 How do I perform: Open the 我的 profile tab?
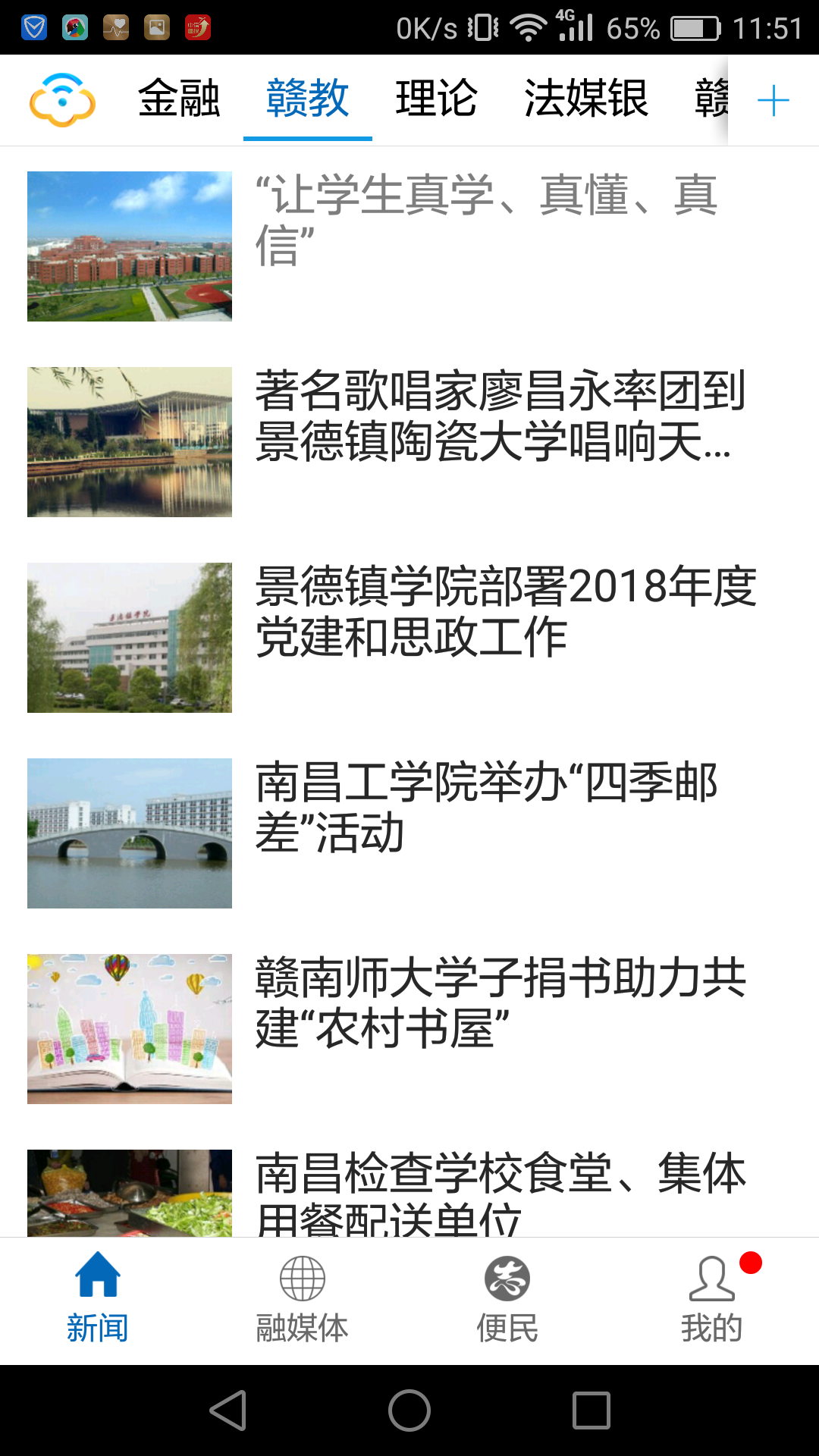coord(712,1301)
